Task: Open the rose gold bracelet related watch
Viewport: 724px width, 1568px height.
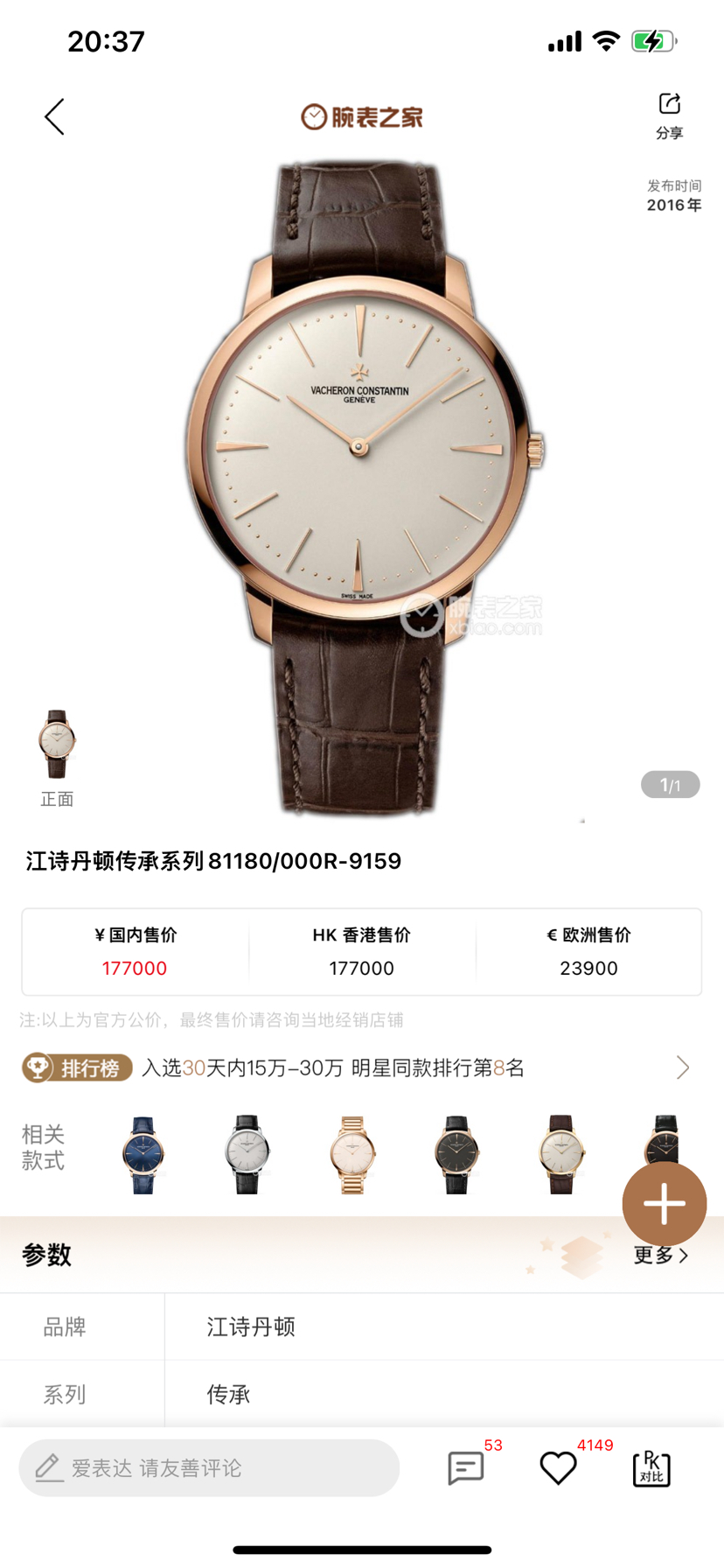Action: (352, 1154)
